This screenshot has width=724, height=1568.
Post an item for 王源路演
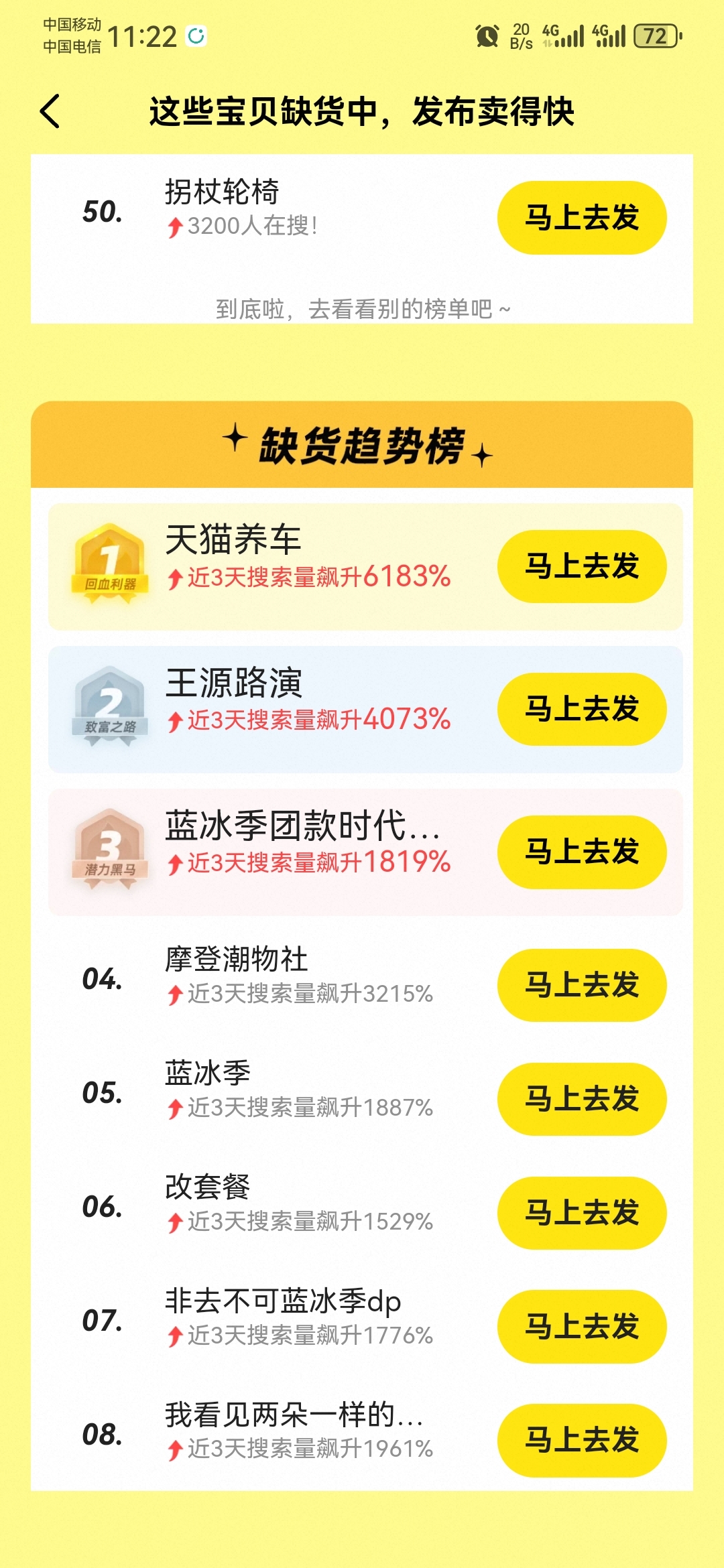[582, 709]
